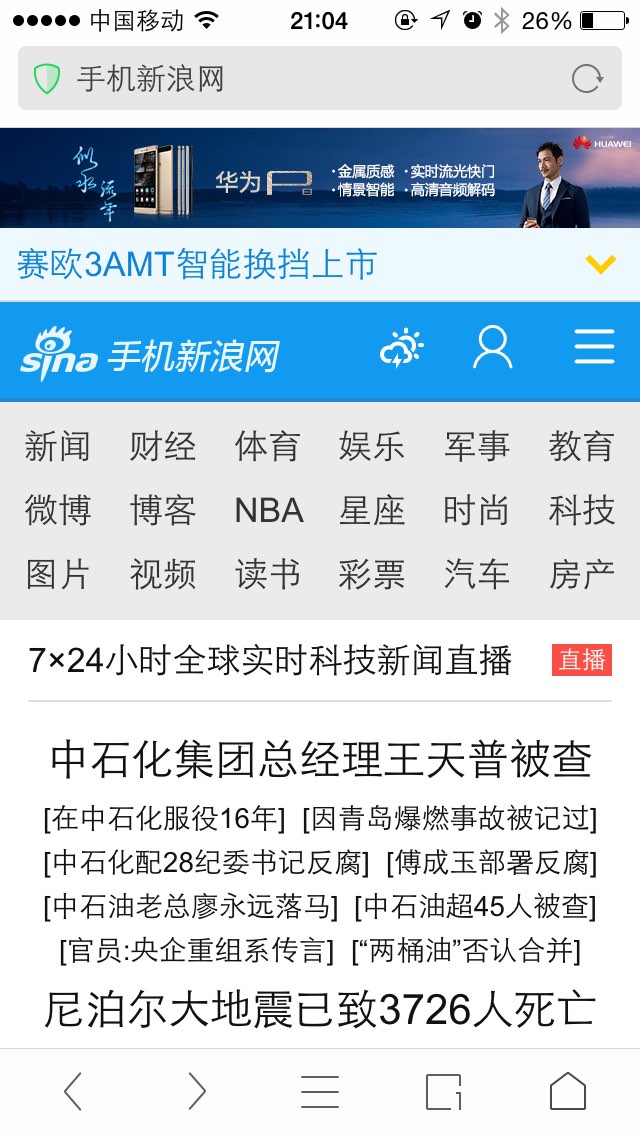Go to the 科技 channel
The width and height of the screenshot is (640, 1136).
click(581, 511)
